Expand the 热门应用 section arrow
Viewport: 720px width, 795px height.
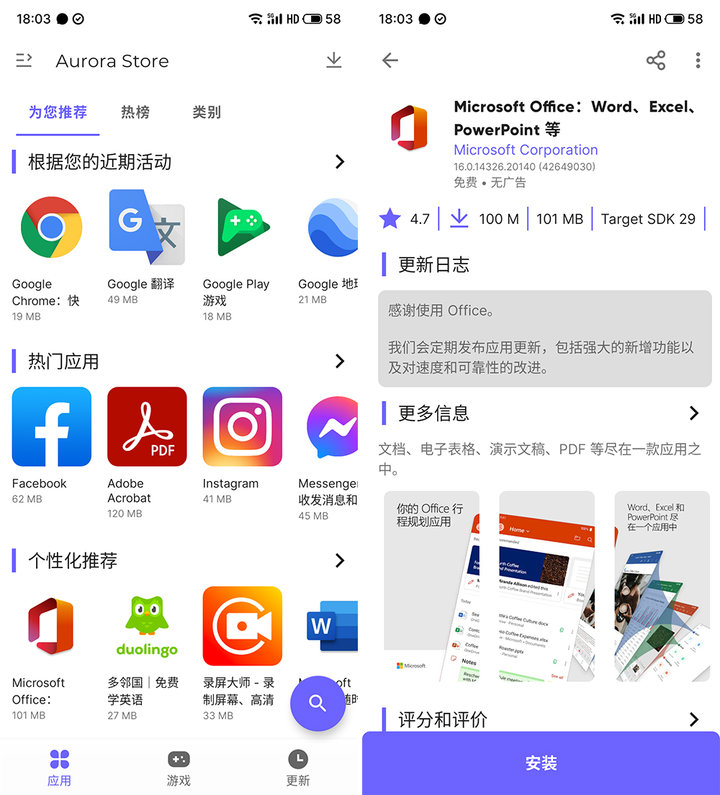[x=340, y=361]
